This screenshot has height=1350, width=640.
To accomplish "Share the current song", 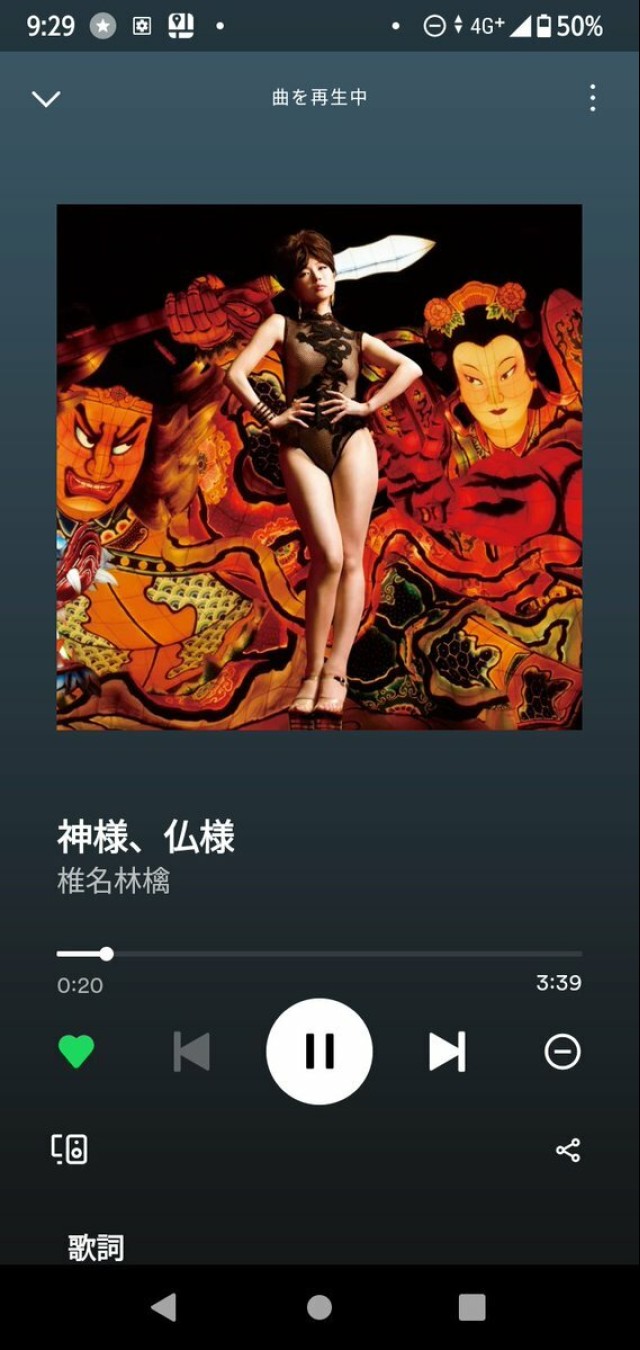I will [x=568, y=1150].
